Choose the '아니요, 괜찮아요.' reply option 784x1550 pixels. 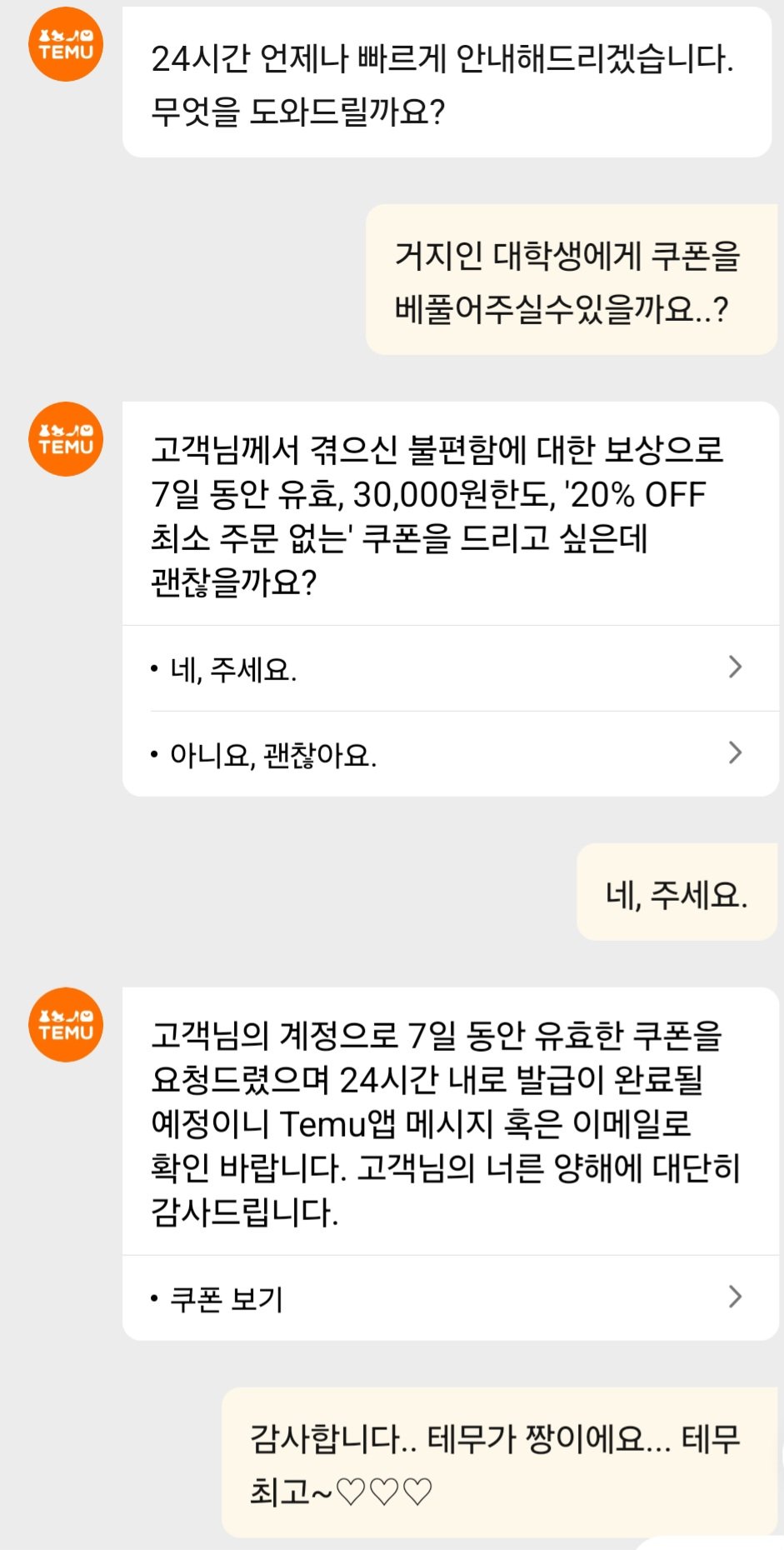point(448,754)
